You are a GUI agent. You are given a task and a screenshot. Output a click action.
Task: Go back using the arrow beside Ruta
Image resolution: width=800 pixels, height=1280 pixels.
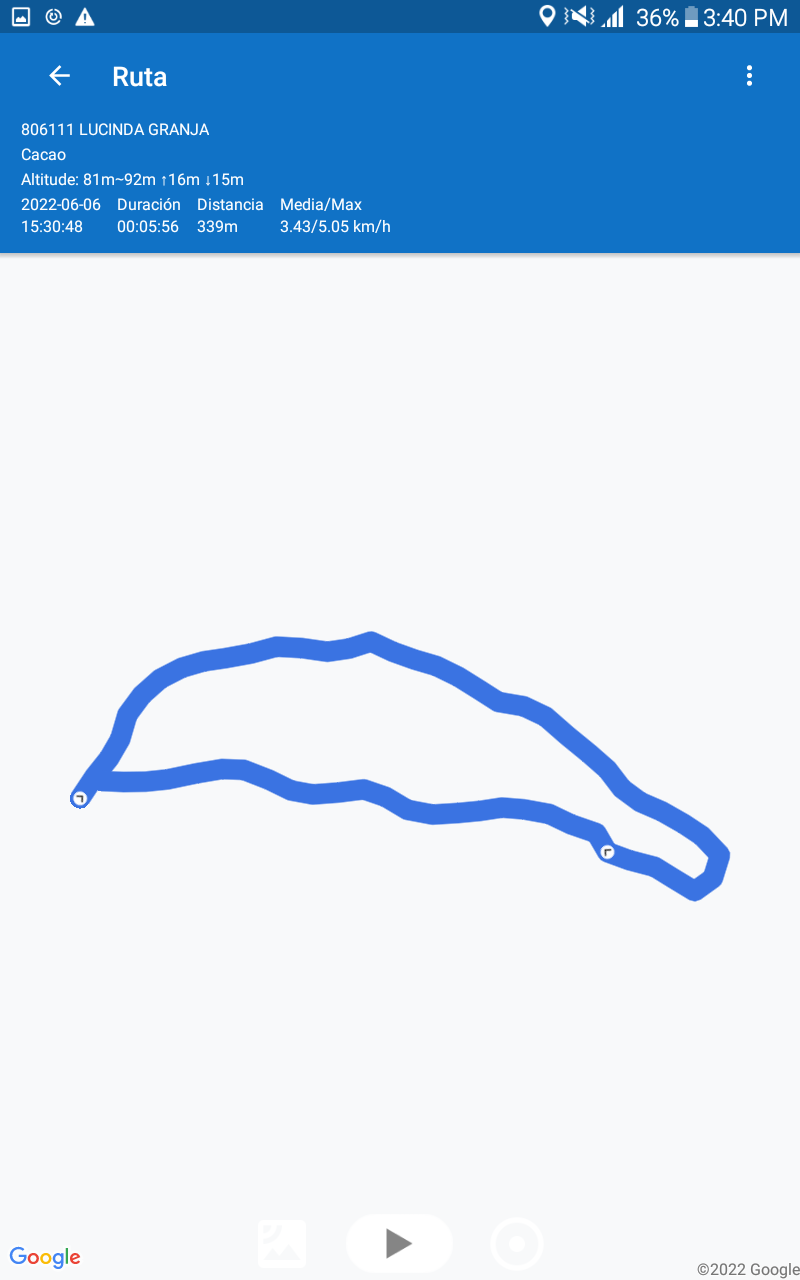(x=59, y=76)
